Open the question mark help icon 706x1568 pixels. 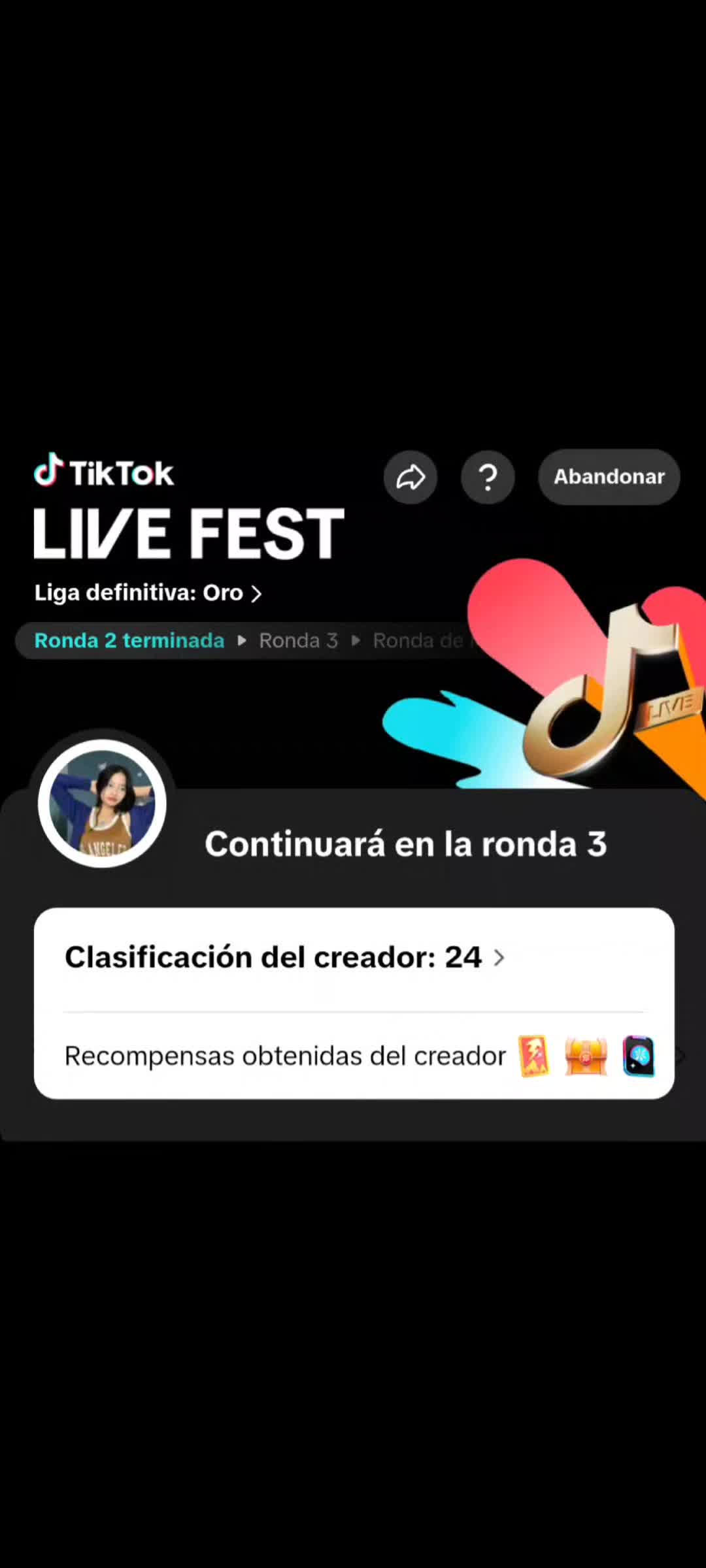click(x=488, y=478)
